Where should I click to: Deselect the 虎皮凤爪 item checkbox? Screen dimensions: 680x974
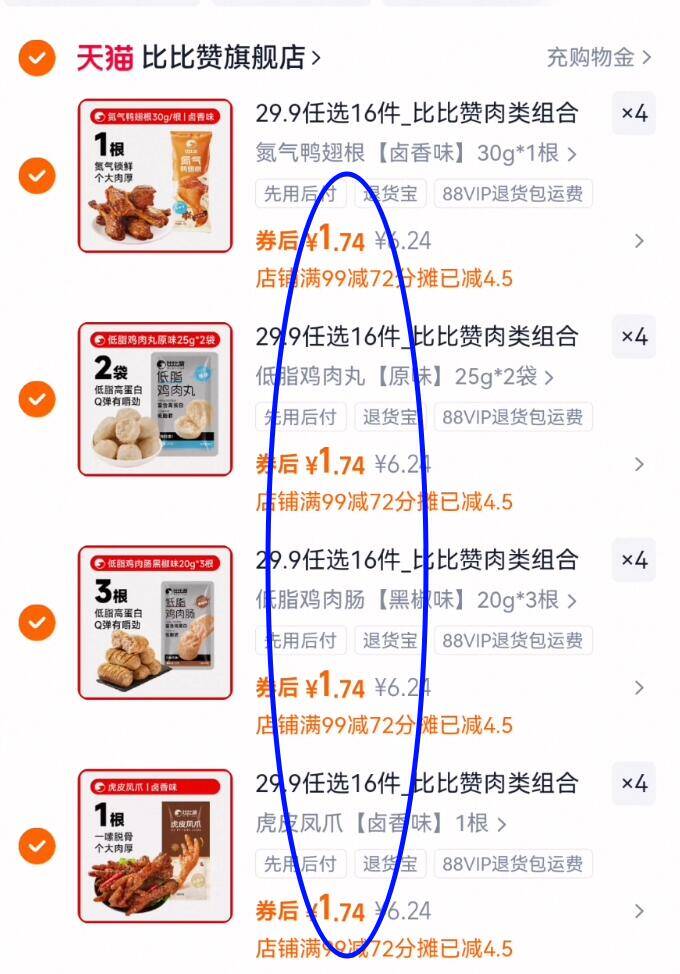[x=36, y=846]
